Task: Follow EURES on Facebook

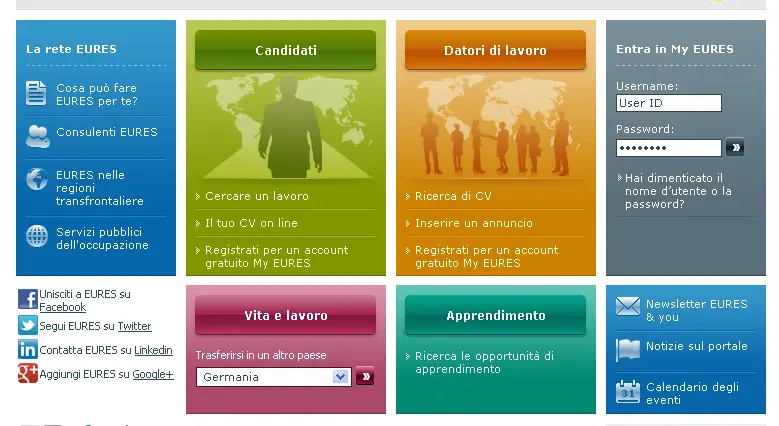Action: click(x=62, y=307)
